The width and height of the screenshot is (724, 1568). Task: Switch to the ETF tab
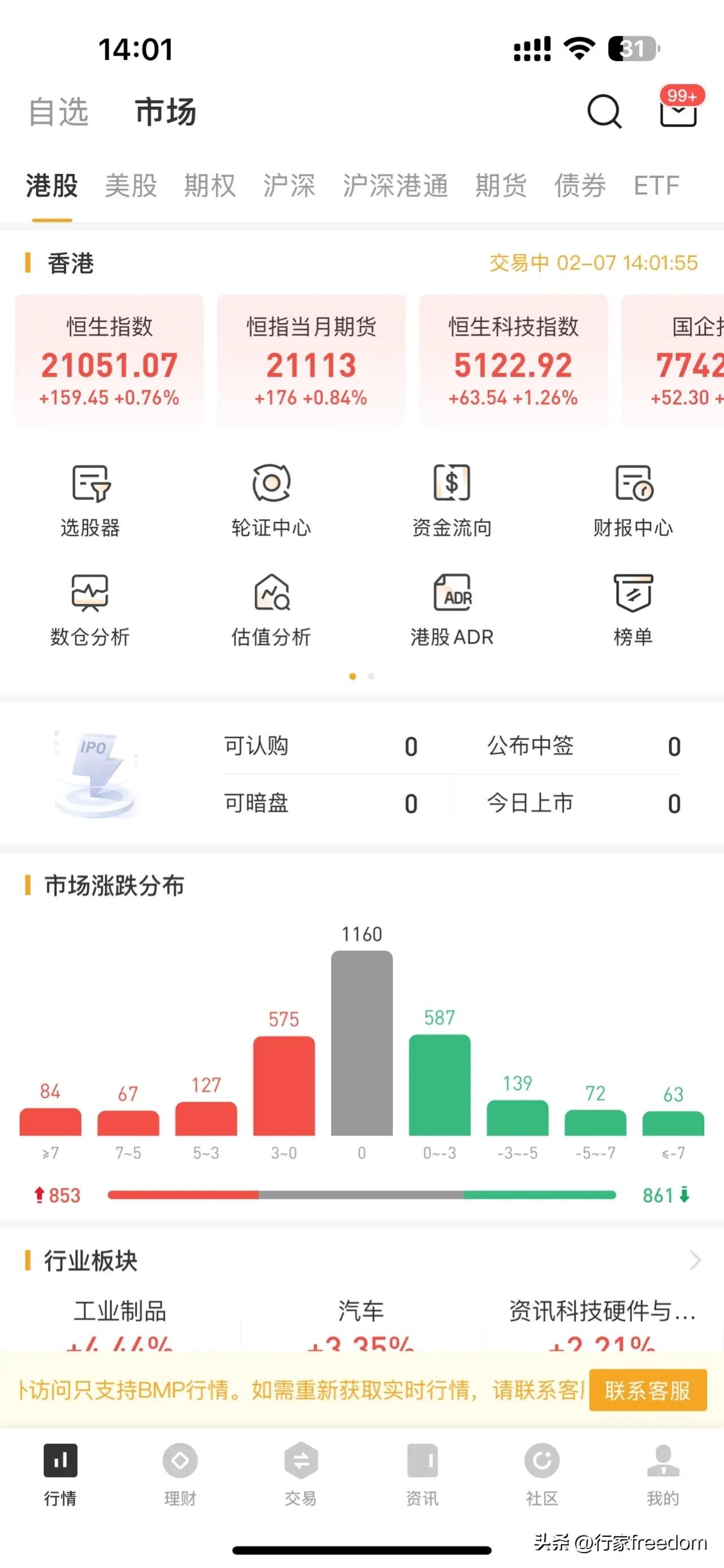(x=656, y=185)
